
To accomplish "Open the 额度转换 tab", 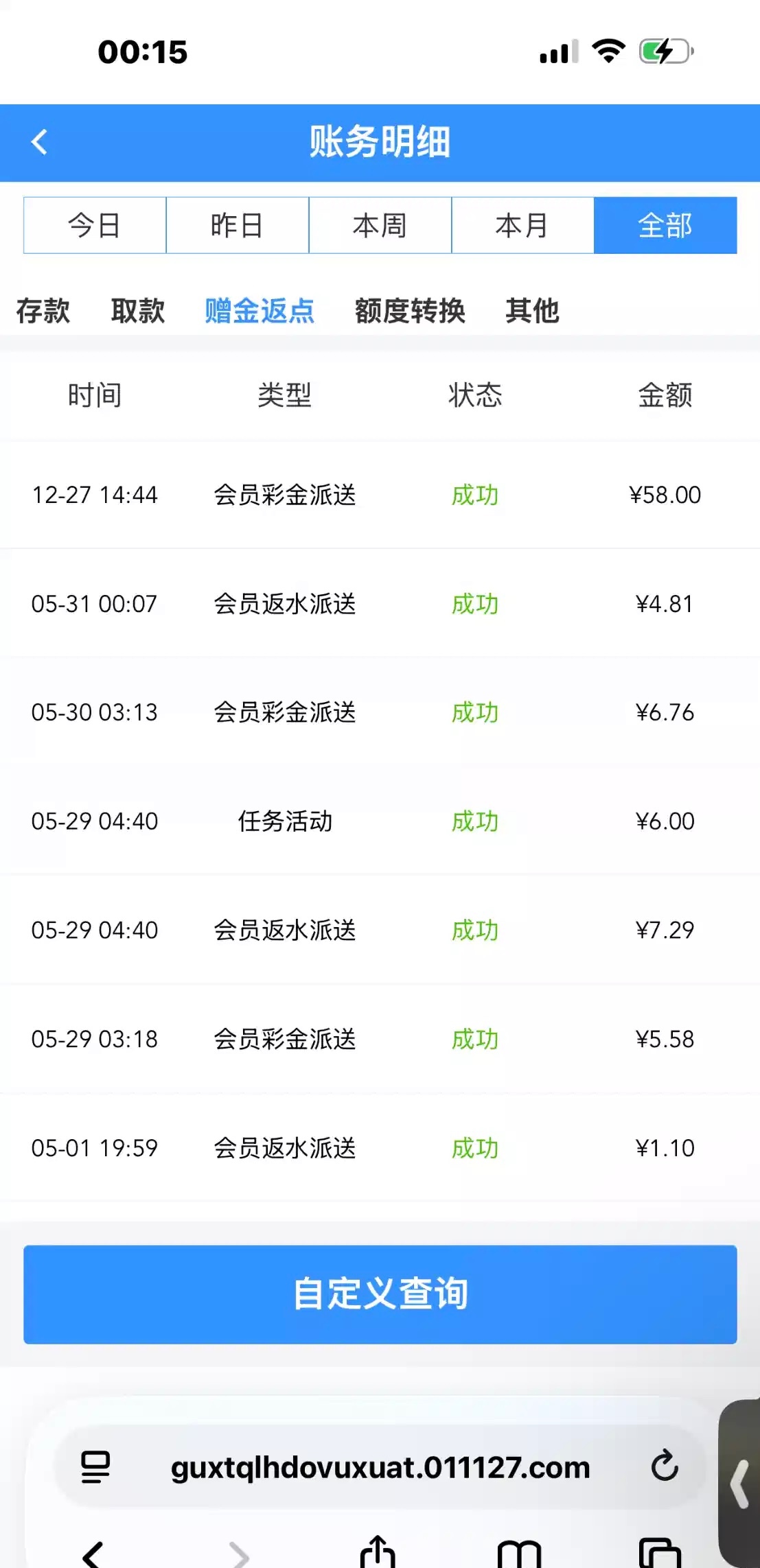I will click(x=410, y=311).
